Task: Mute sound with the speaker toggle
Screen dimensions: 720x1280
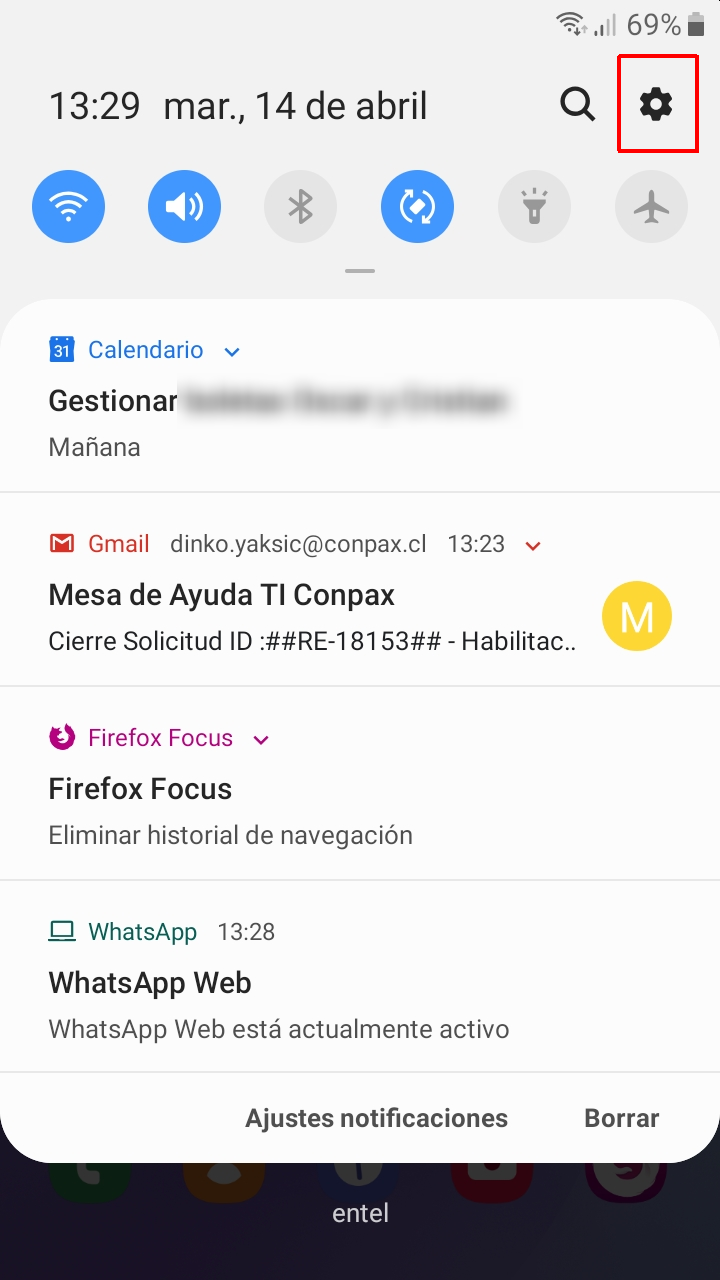Action: click(184, 207)
